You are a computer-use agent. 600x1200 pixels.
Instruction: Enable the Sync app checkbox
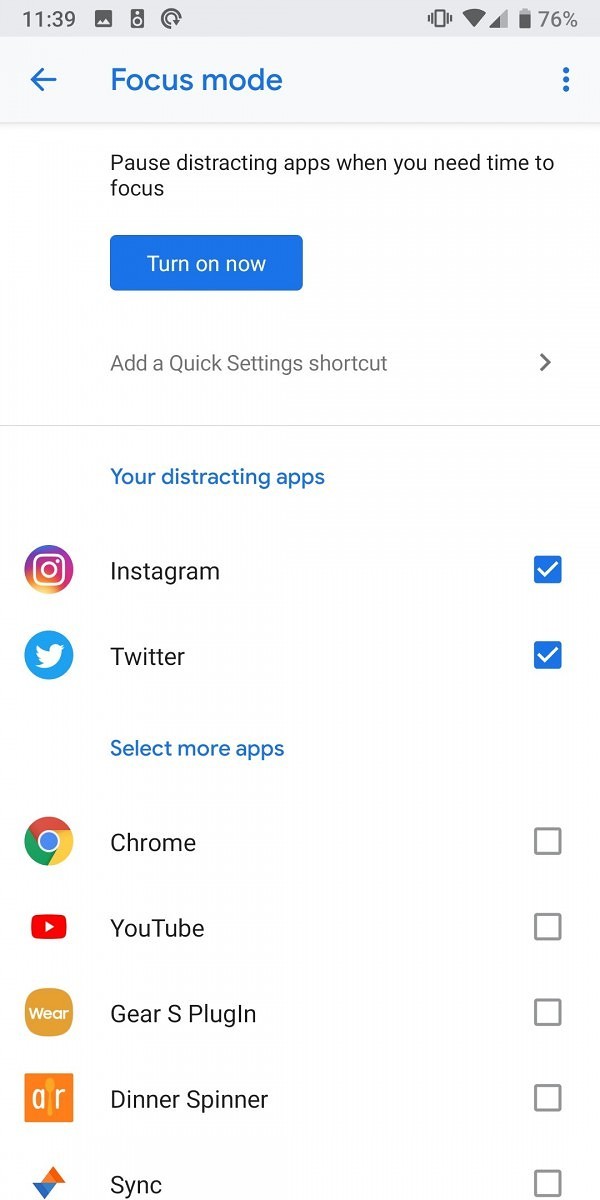[547, 1182]
